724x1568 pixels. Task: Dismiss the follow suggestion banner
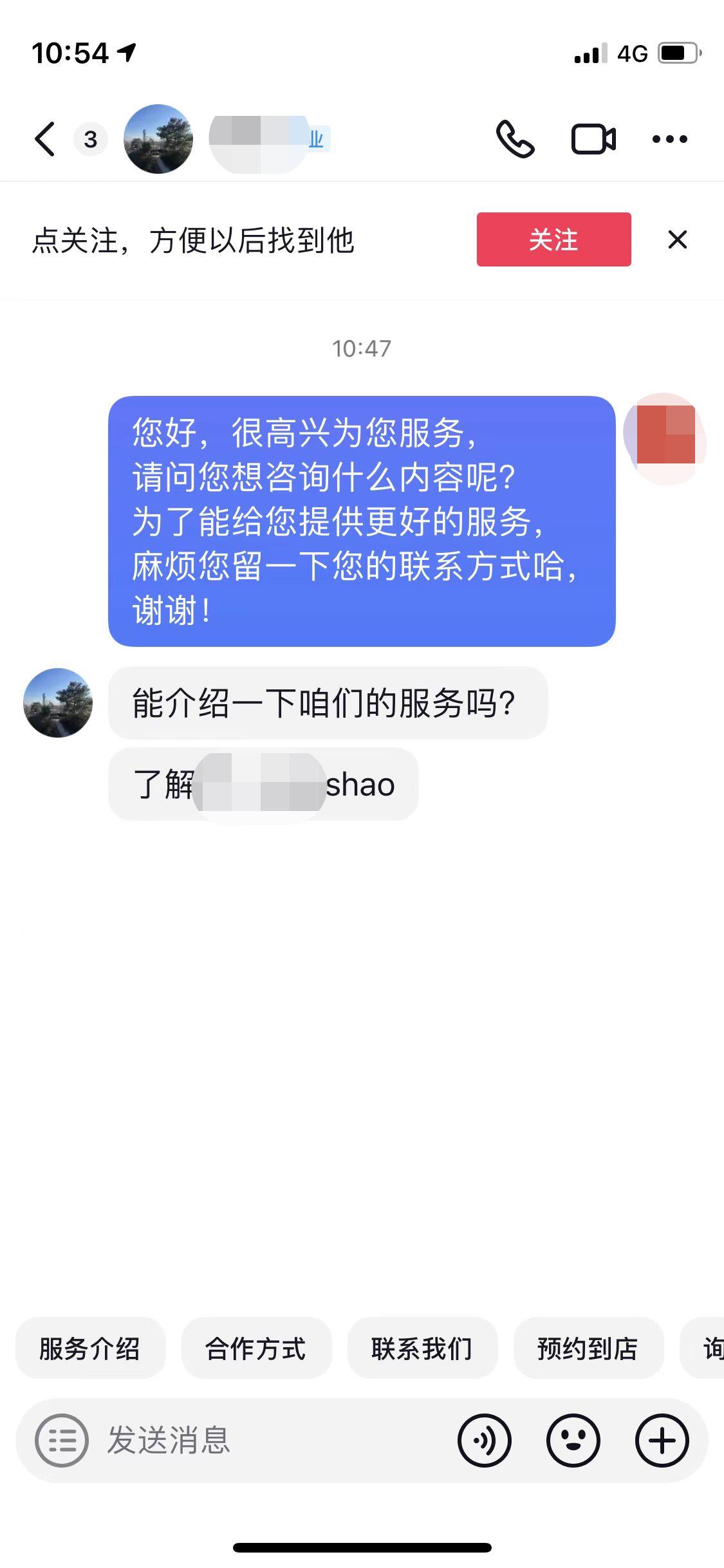click(x=678, y=239)
